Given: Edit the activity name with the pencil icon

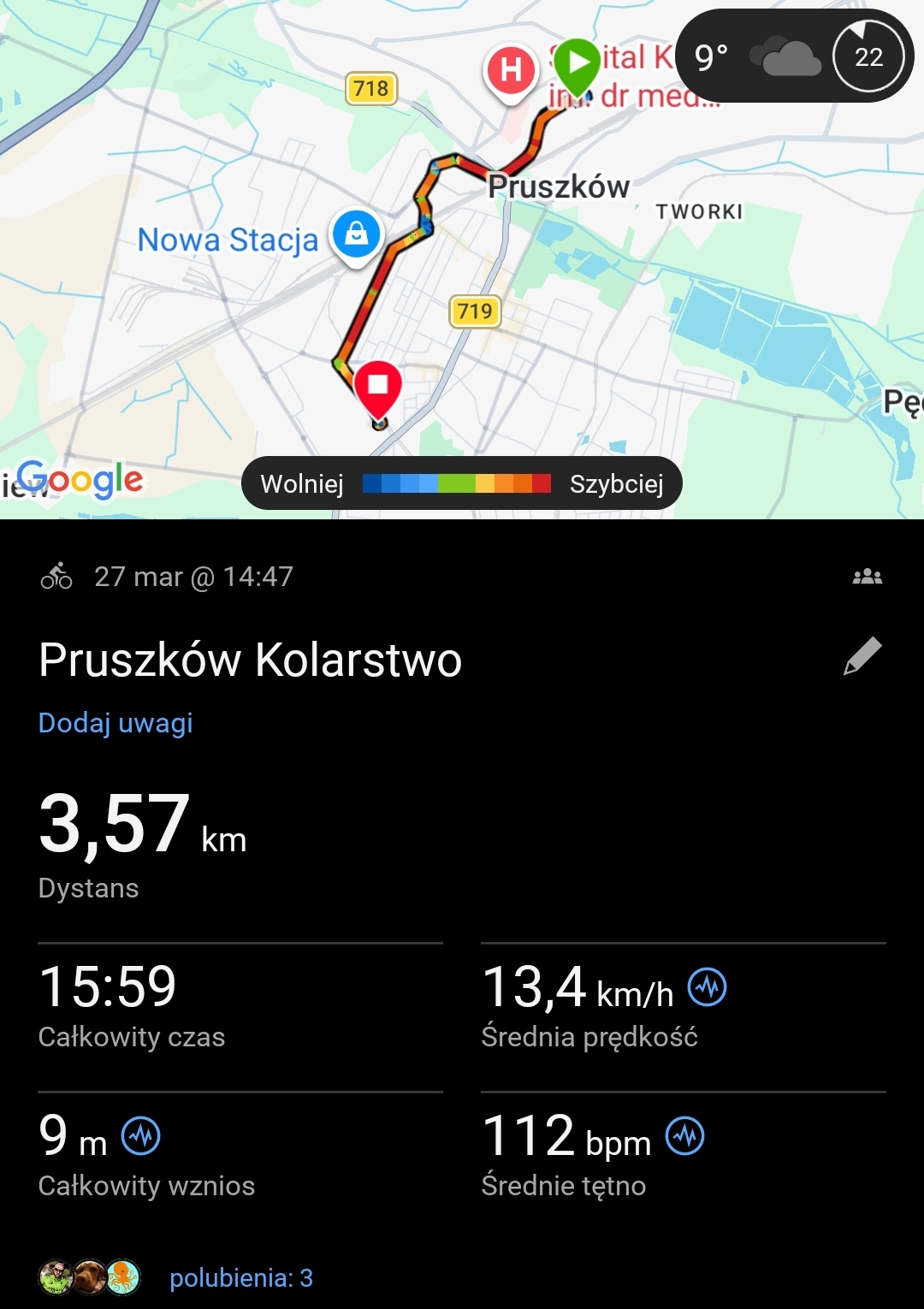Looking at the screenshot, I should click(x=862, y=656).
